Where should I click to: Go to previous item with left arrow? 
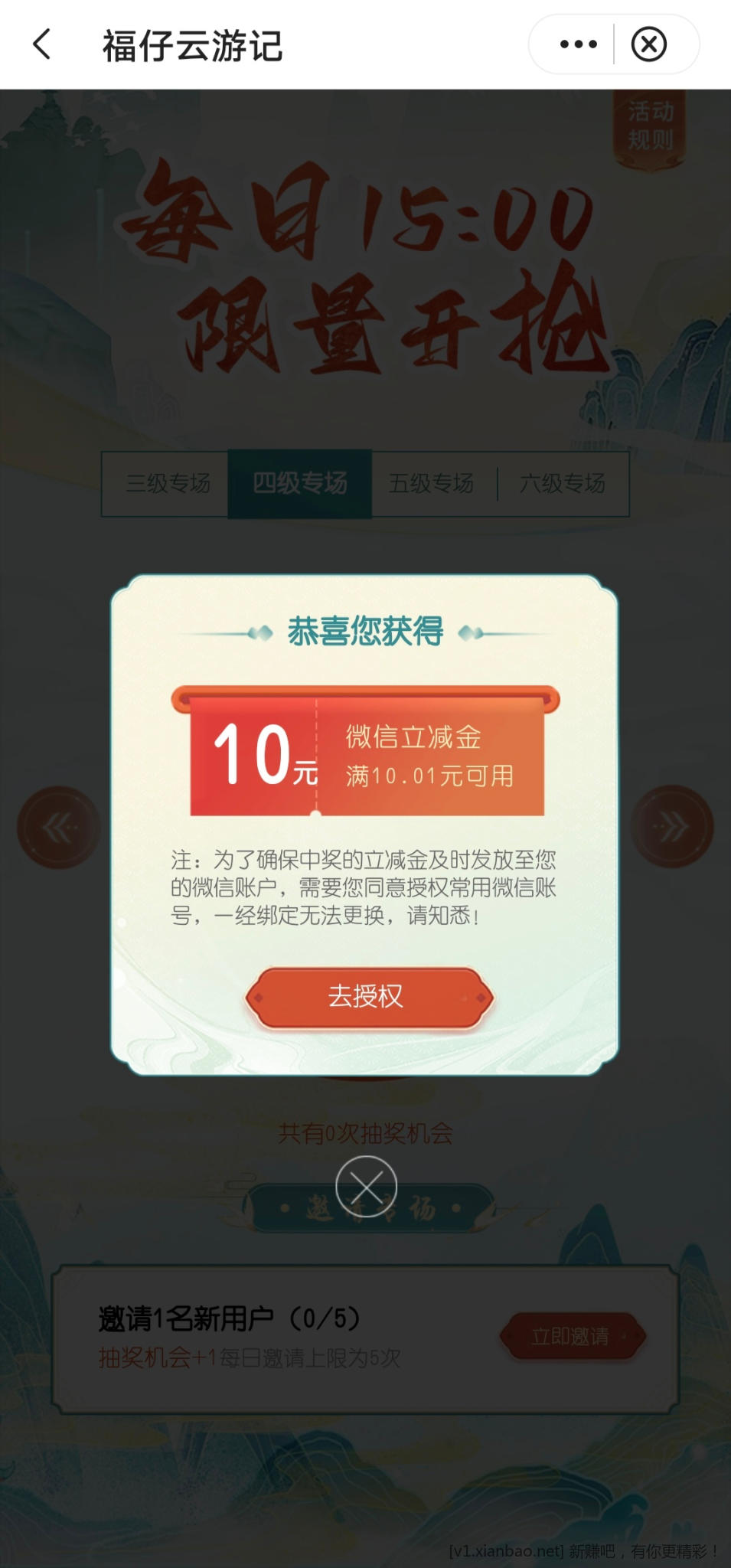pyautogui.click(x=59, y=827)
